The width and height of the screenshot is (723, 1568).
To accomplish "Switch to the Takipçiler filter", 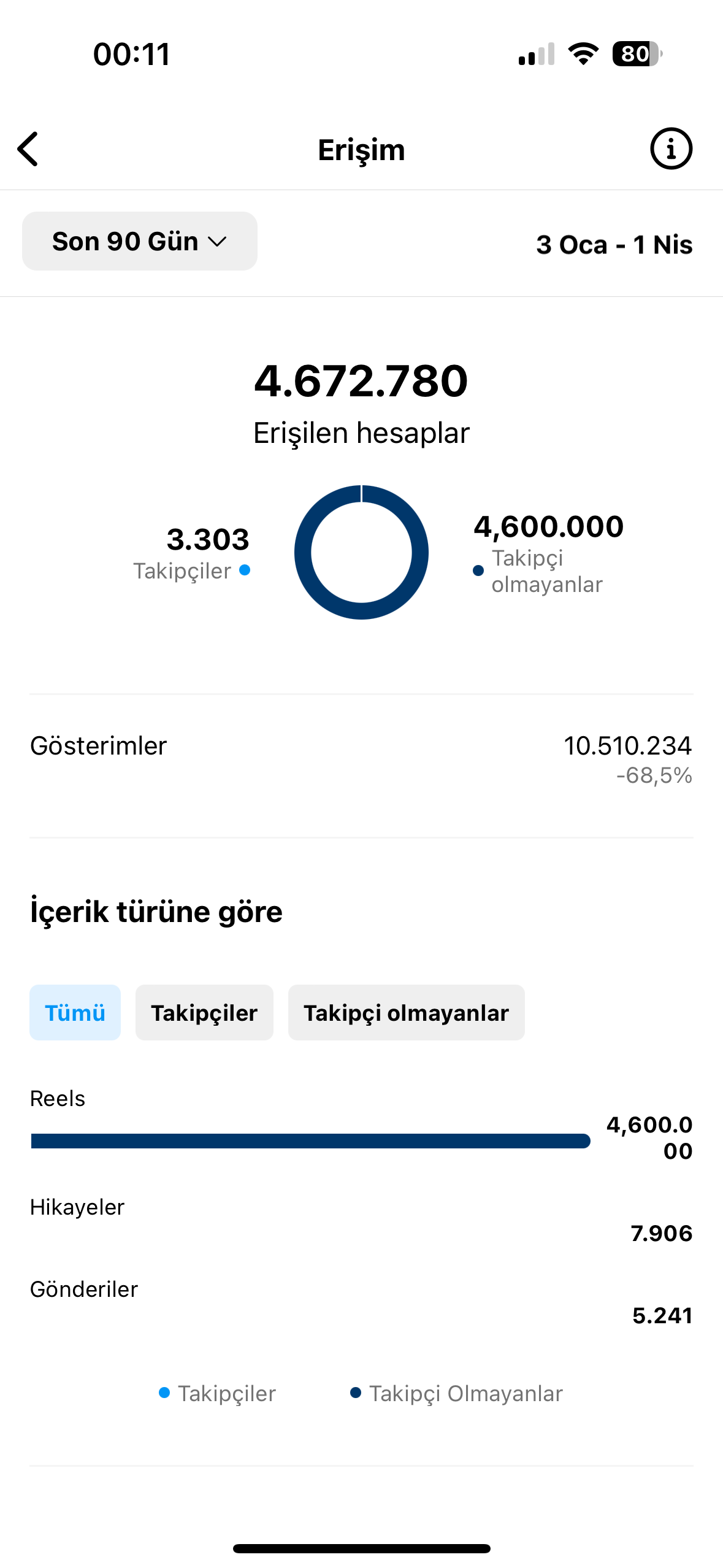I will [204, 1013].
